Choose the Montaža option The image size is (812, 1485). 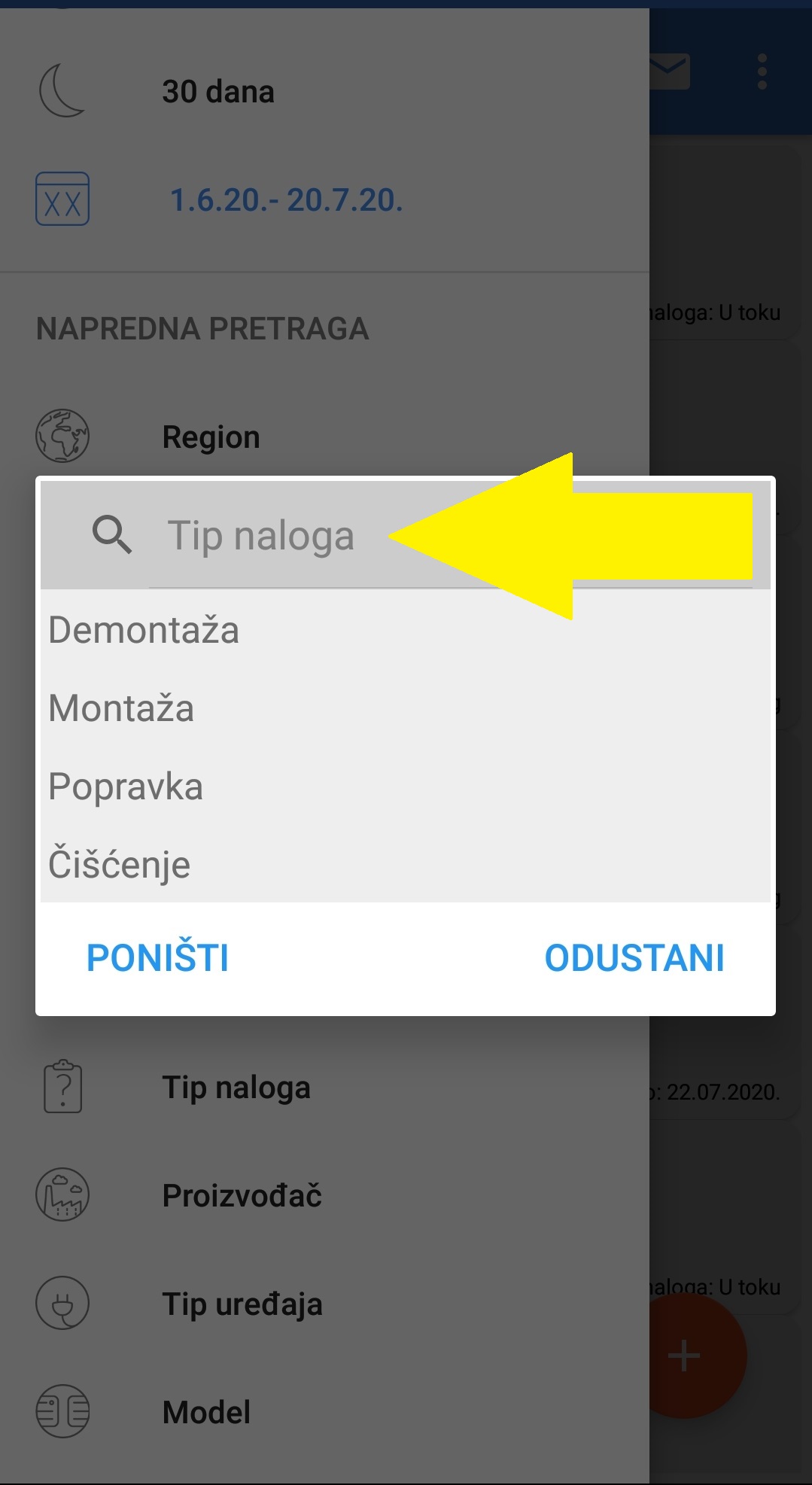point(121,708)
